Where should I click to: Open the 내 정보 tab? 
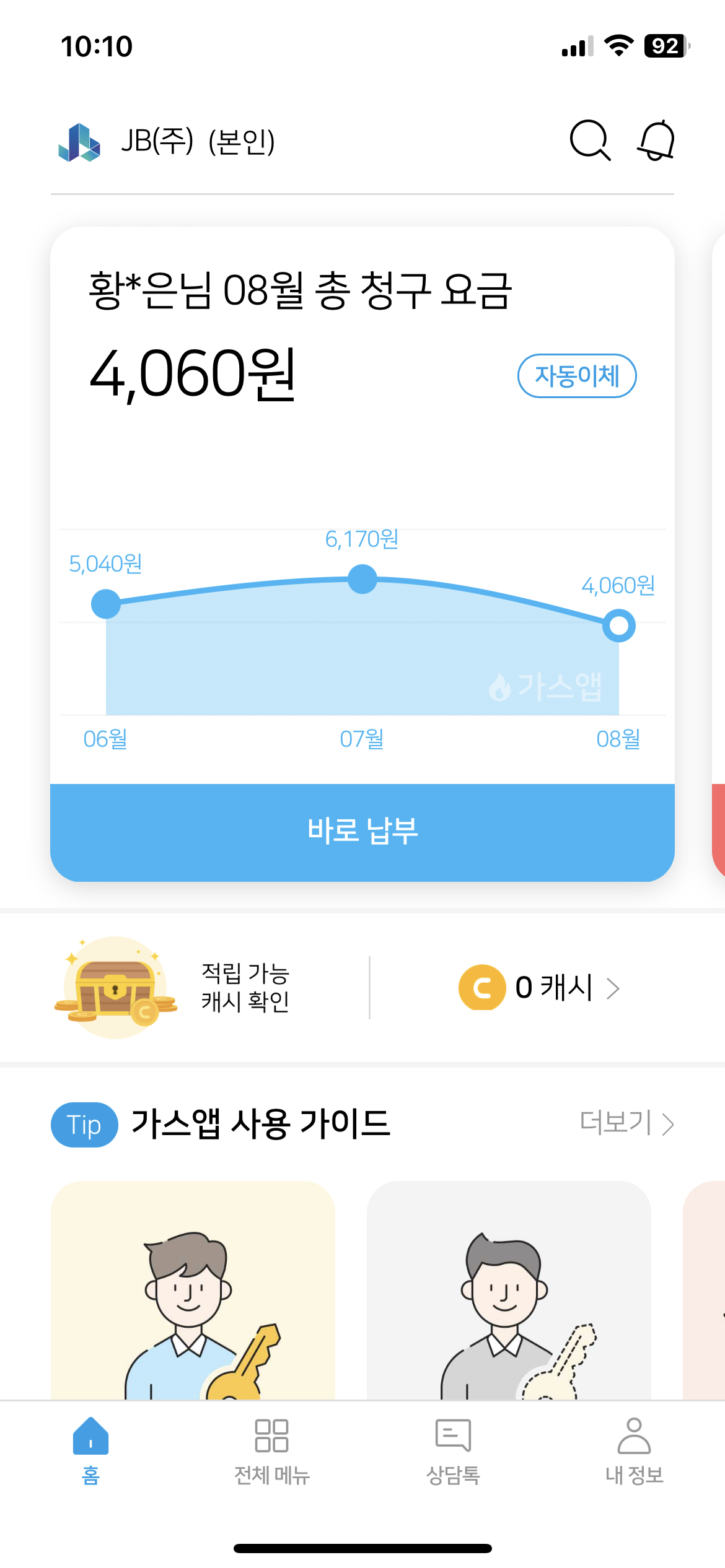point(634,1450)
